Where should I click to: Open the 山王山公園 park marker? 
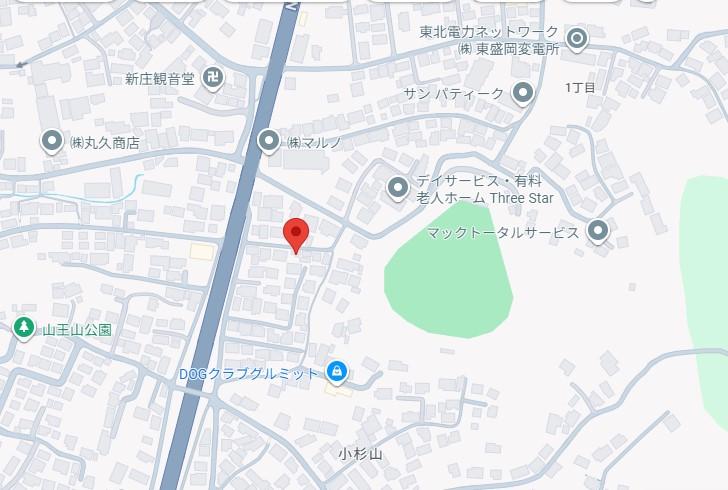[23, 328]
